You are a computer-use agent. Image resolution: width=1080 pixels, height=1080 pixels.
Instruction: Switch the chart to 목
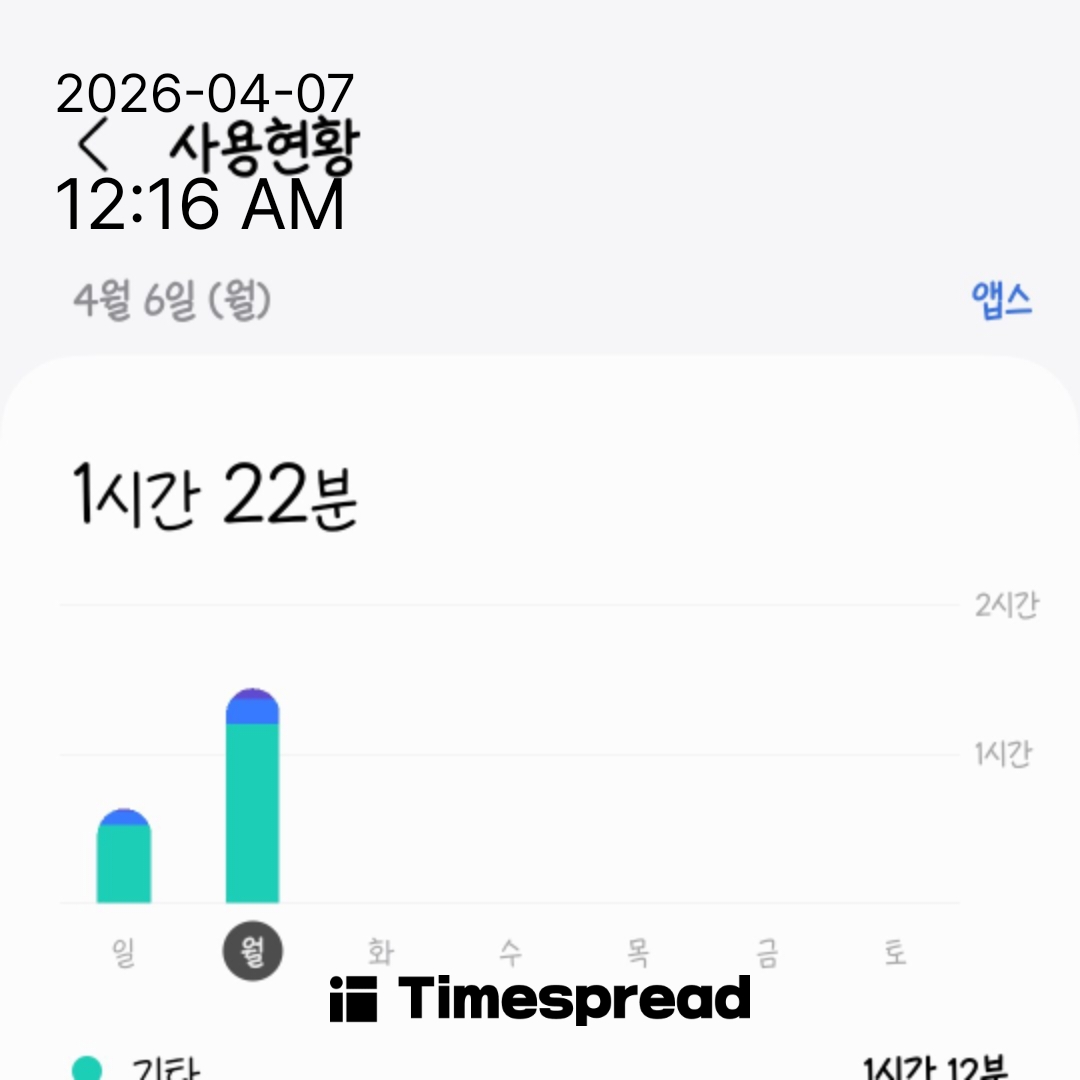[638, 952]
